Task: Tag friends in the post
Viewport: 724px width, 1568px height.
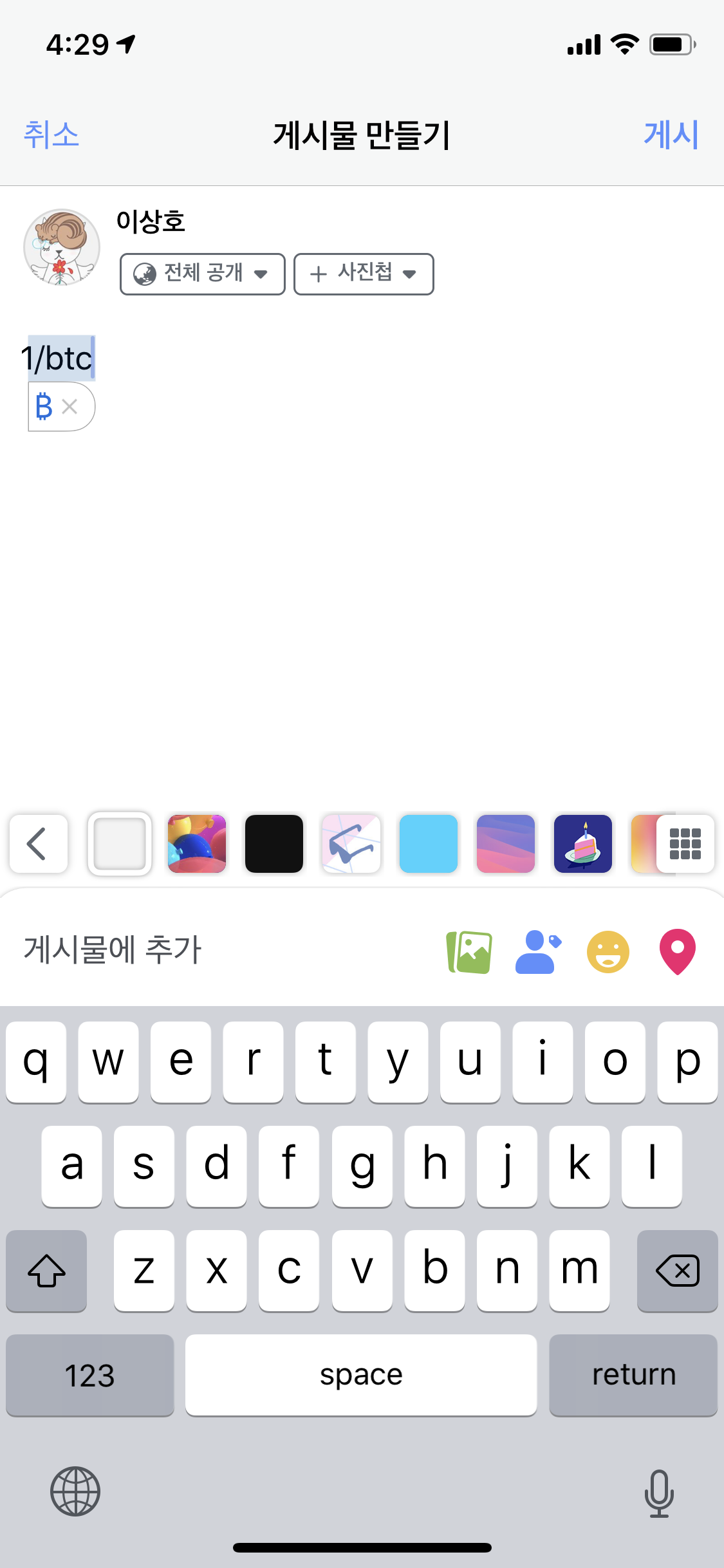Action: [538, 951]
